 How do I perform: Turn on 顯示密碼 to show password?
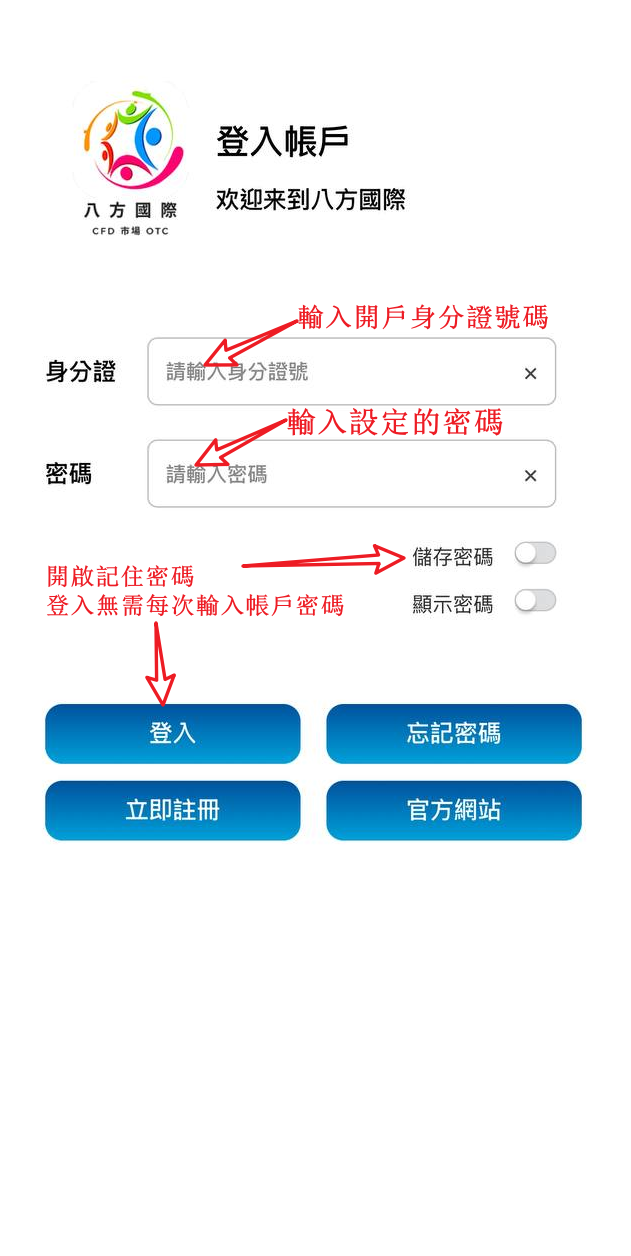535,601
